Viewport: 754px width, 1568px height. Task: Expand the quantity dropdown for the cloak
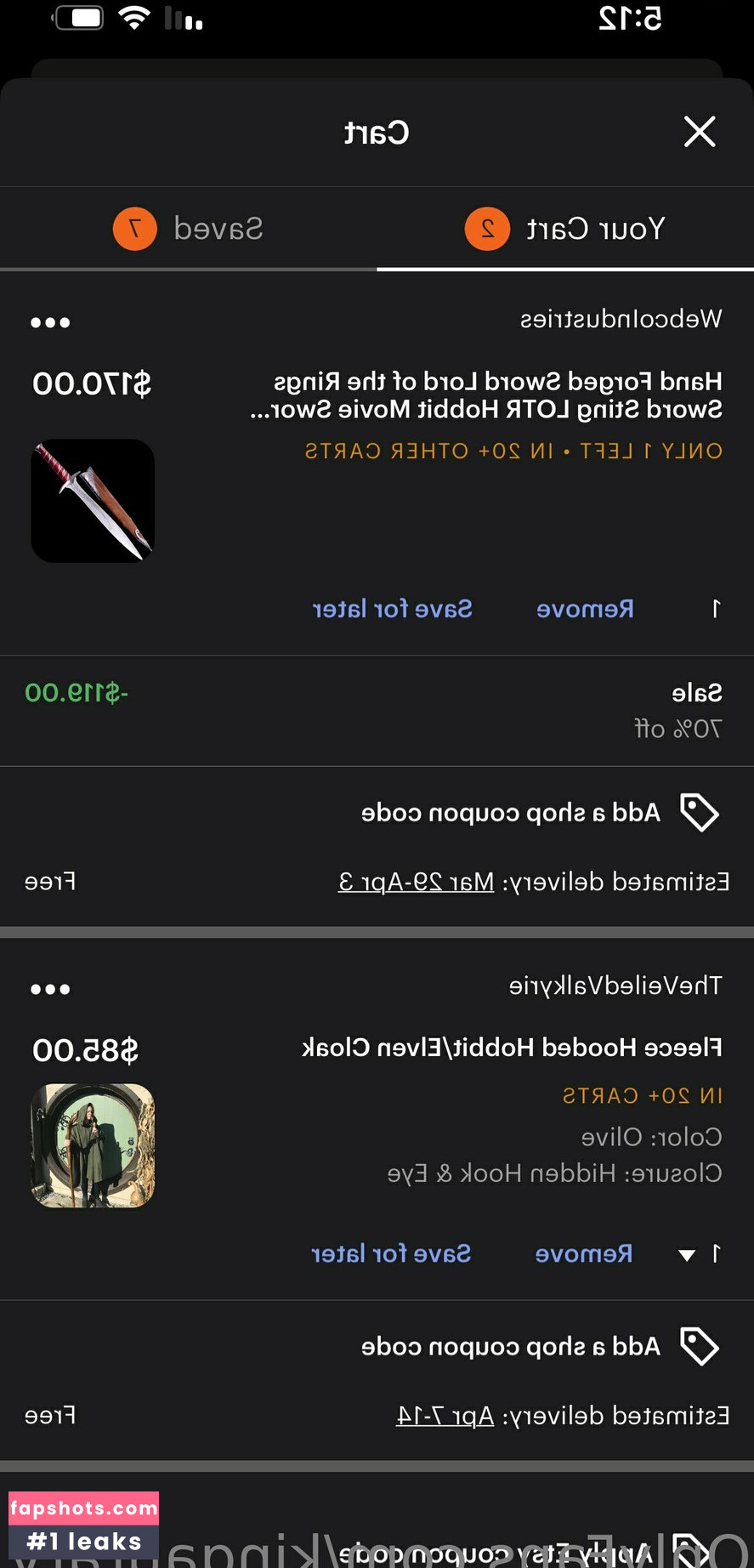click(x=699, y=1254)
